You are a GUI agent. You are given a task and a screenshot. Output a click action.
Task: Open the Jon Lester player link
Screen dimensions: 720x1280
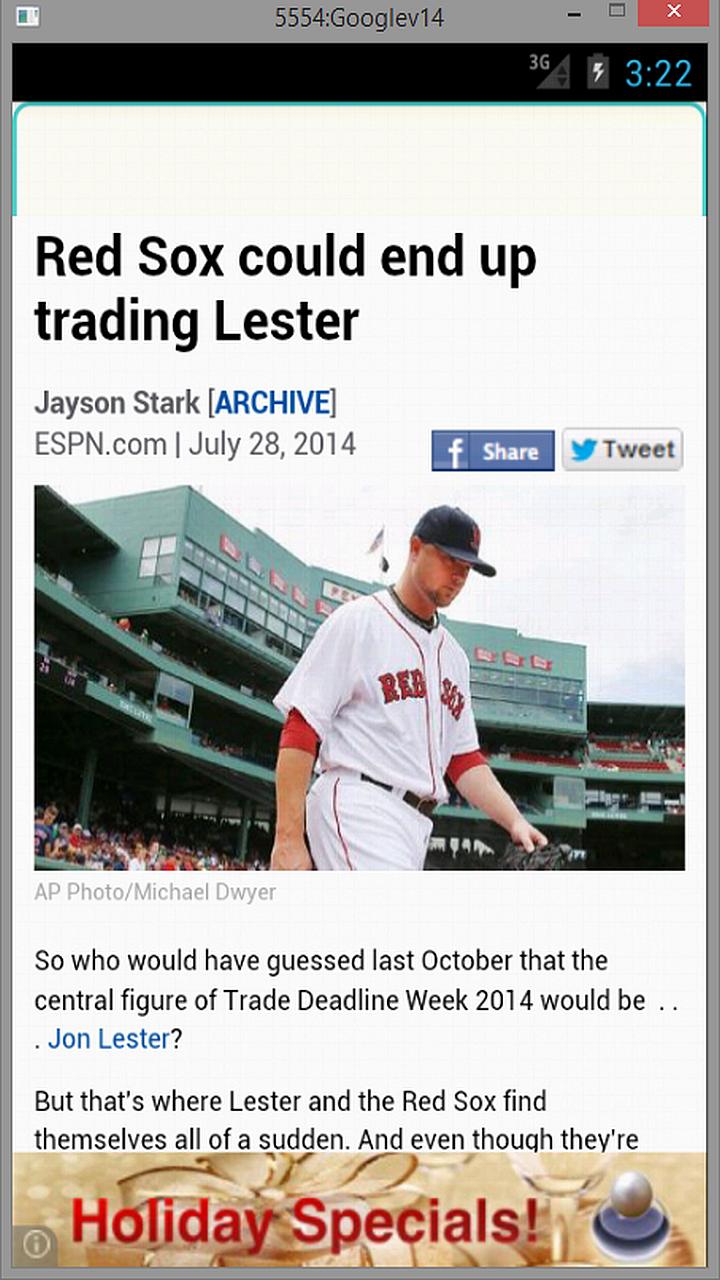coord(108,1039)
